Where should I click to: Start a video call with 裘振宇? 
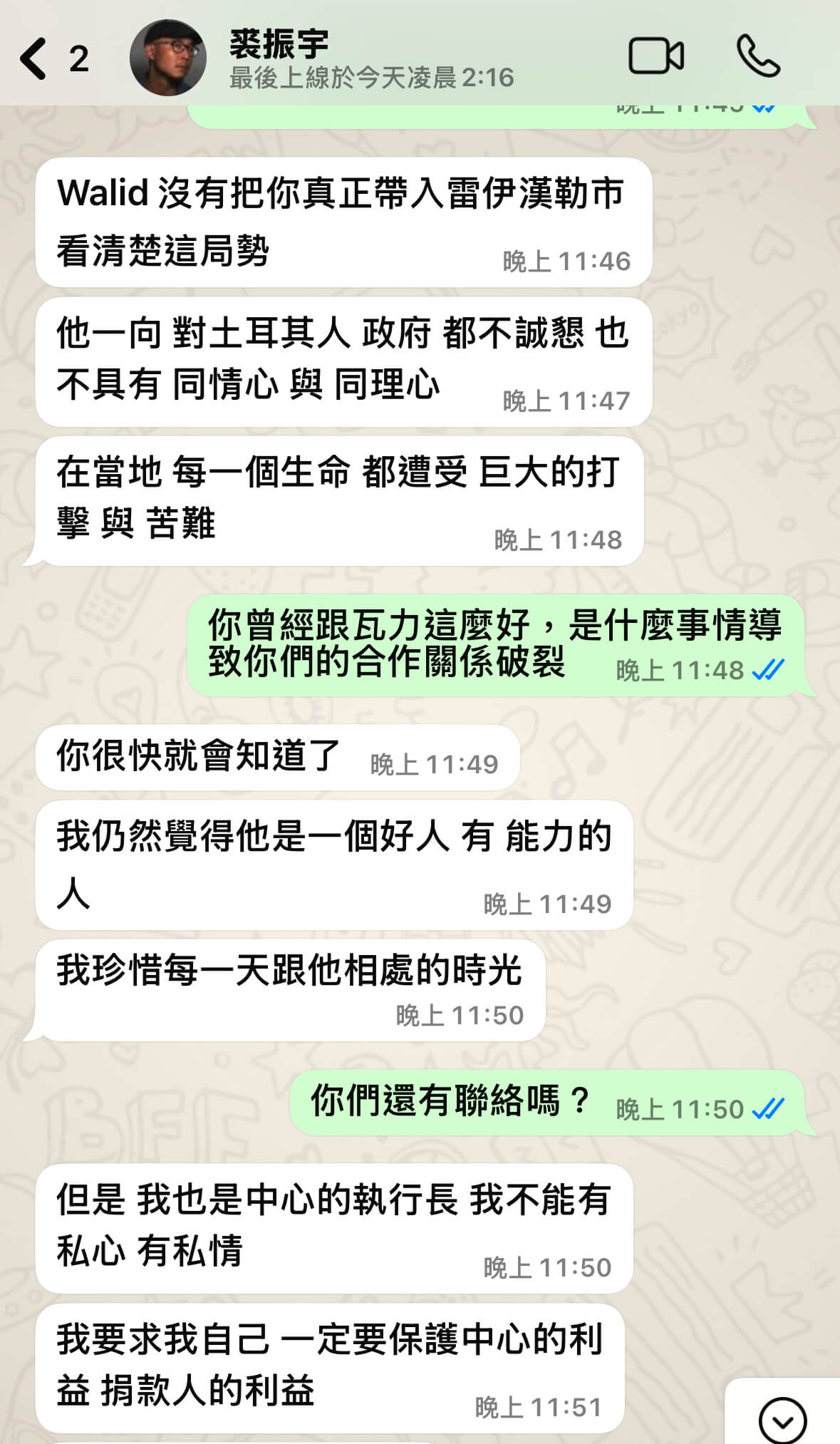tap(655, 56)
